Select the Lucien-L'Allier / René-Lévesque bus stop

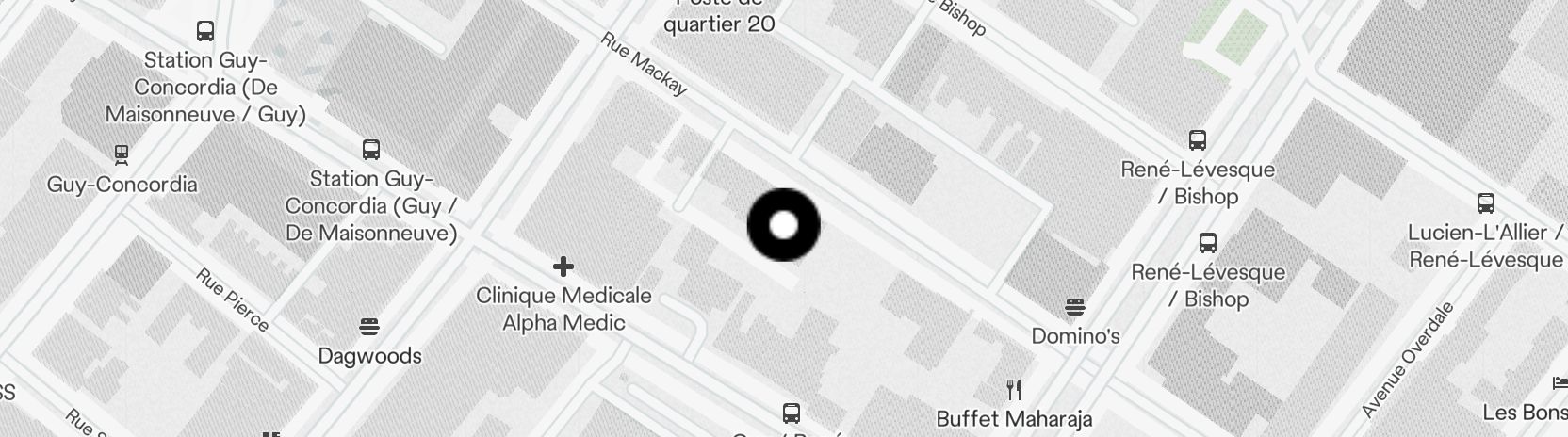[x=1485, y=203]
